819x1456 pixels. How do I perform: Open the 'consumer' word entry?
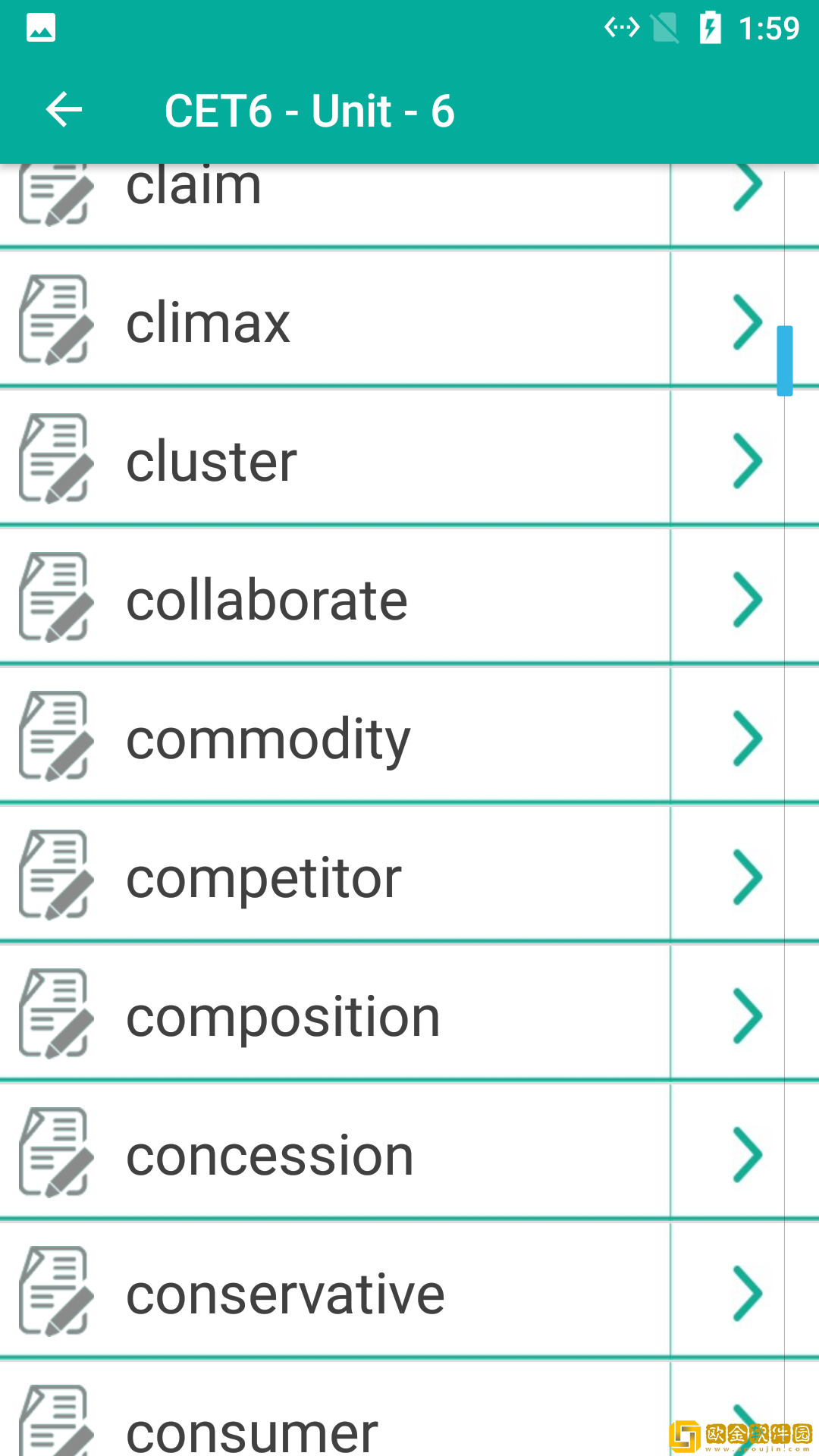coord(334,1418)
